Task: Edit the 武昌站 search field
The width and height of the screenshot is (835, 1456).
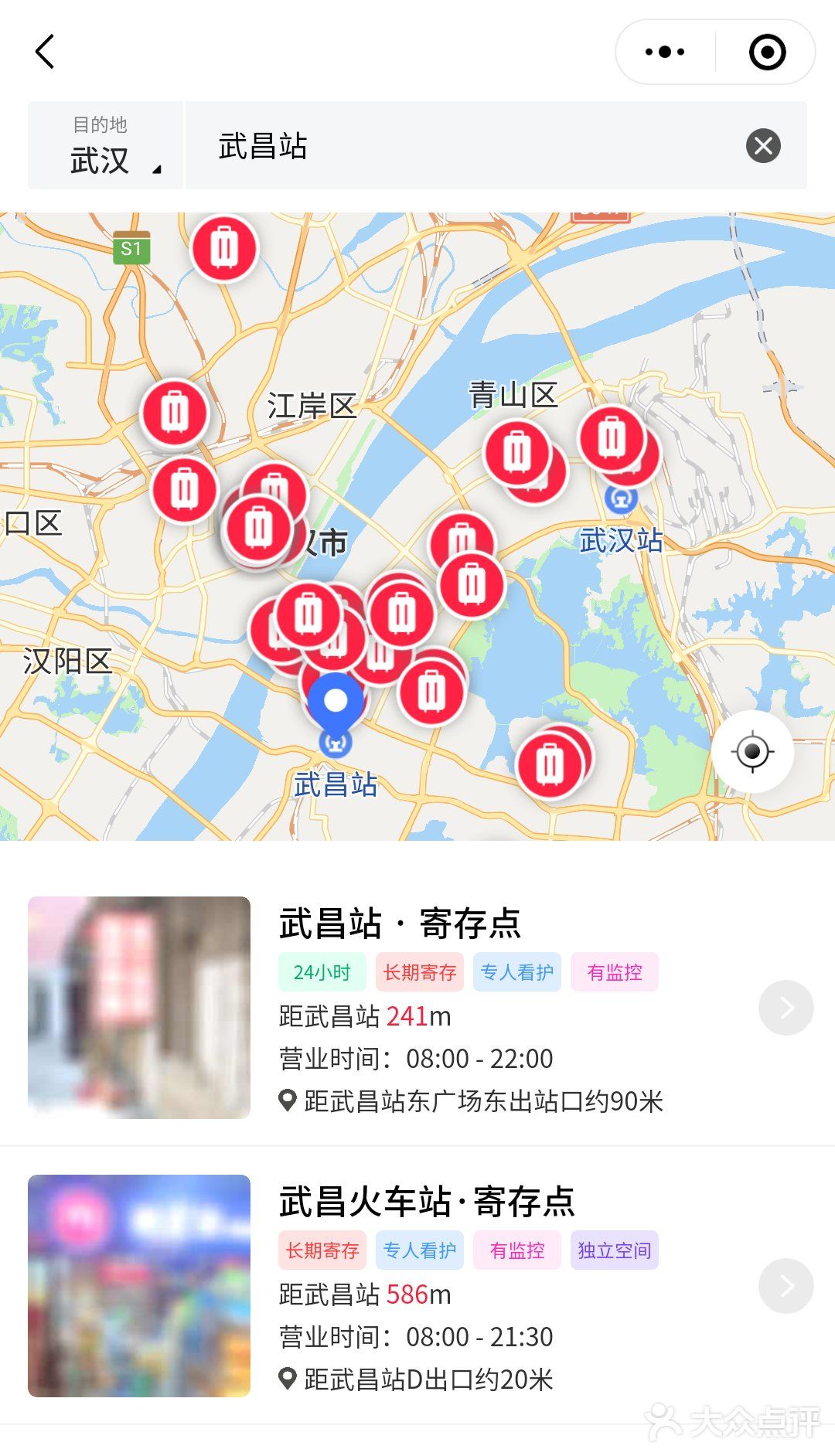Action: tap(464, 146)
